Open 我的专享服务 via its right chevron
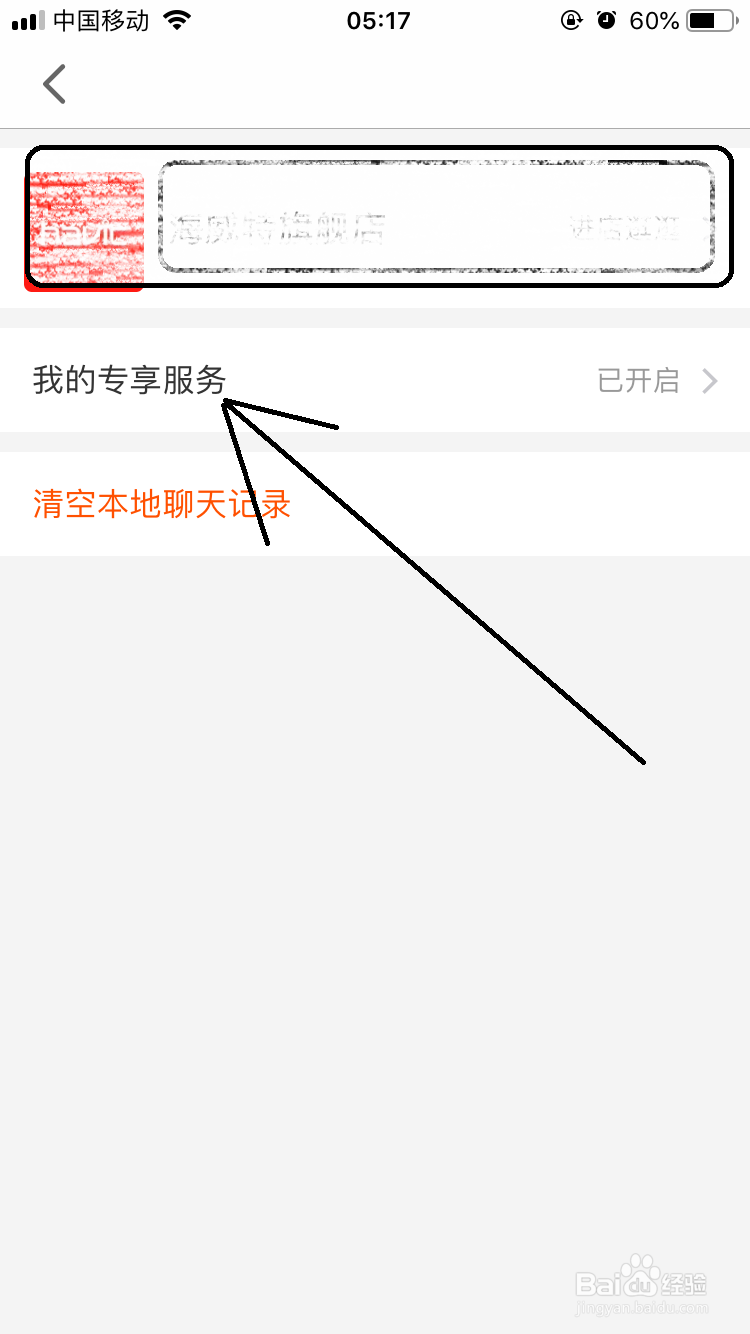The width and height of the screenshot is (750, 1334). pos(709,380)
